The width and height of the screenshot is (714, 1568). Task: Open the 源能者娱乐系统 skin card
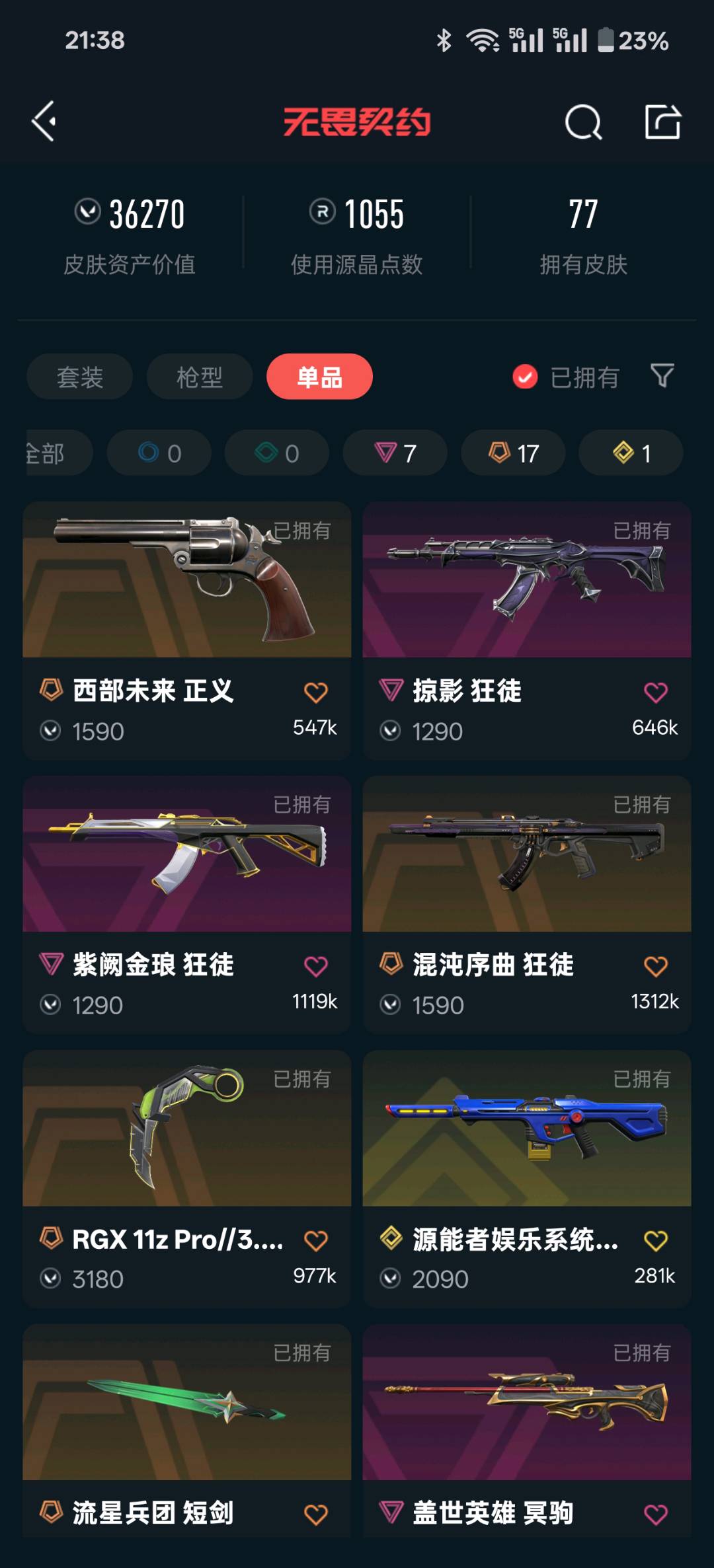[527, 1179]
